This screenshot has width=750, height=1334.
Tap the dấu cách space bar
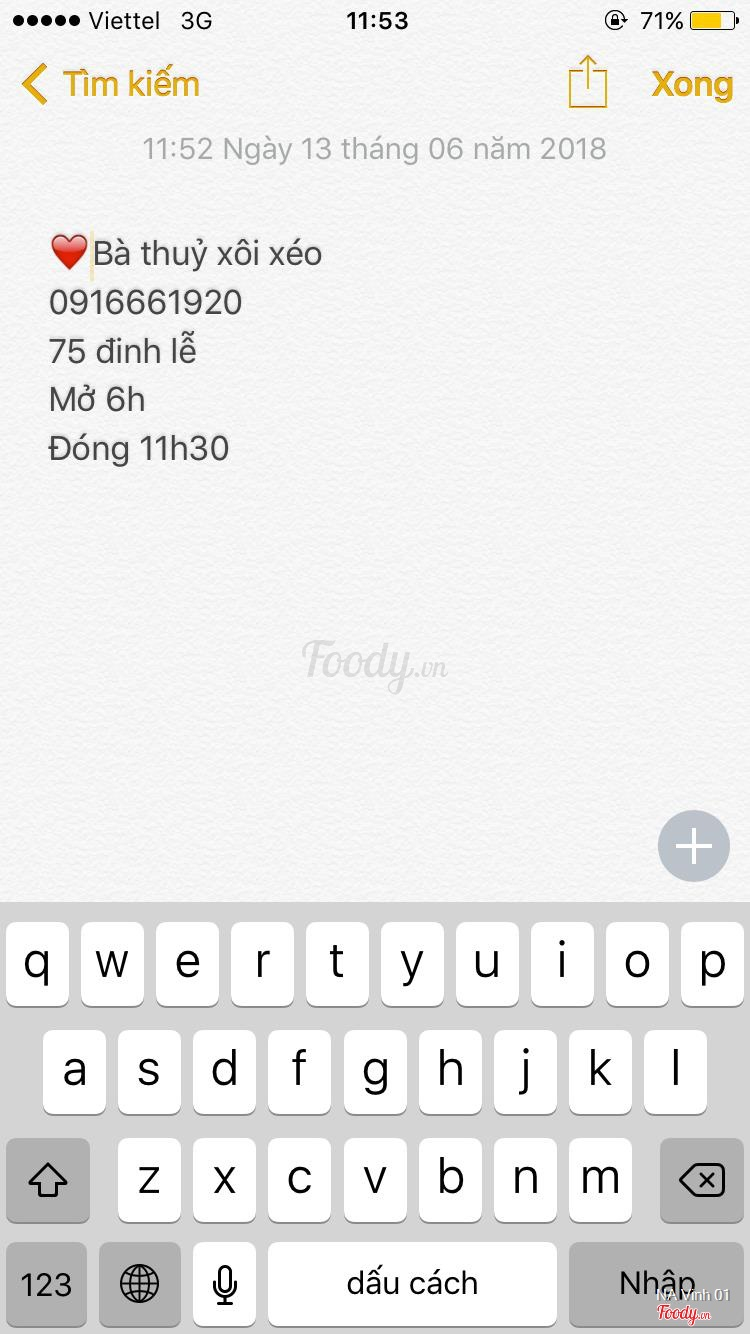point(412,1284)
